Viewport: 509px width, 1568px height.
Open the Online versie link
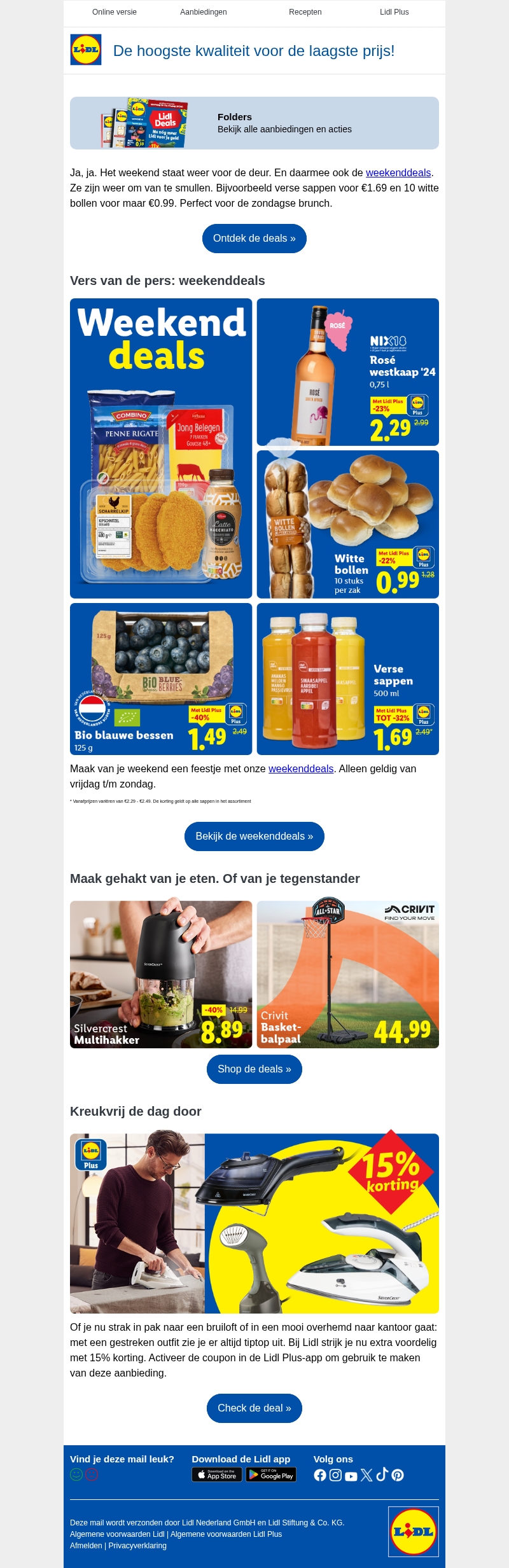[x=115, y=12]
